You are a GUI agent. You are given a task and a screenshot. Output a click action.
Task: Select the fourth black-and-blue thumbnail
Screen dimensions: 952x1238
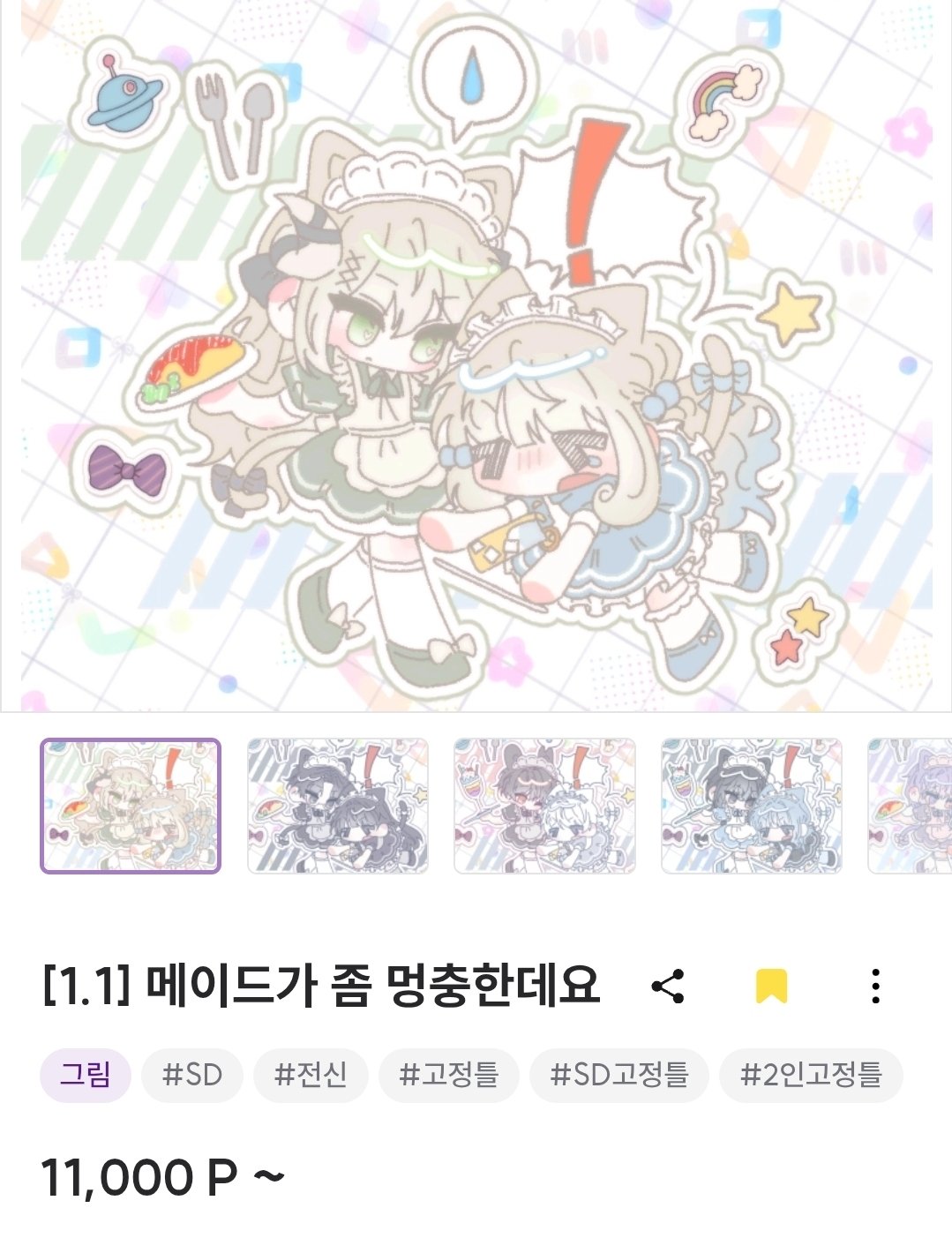752,806
